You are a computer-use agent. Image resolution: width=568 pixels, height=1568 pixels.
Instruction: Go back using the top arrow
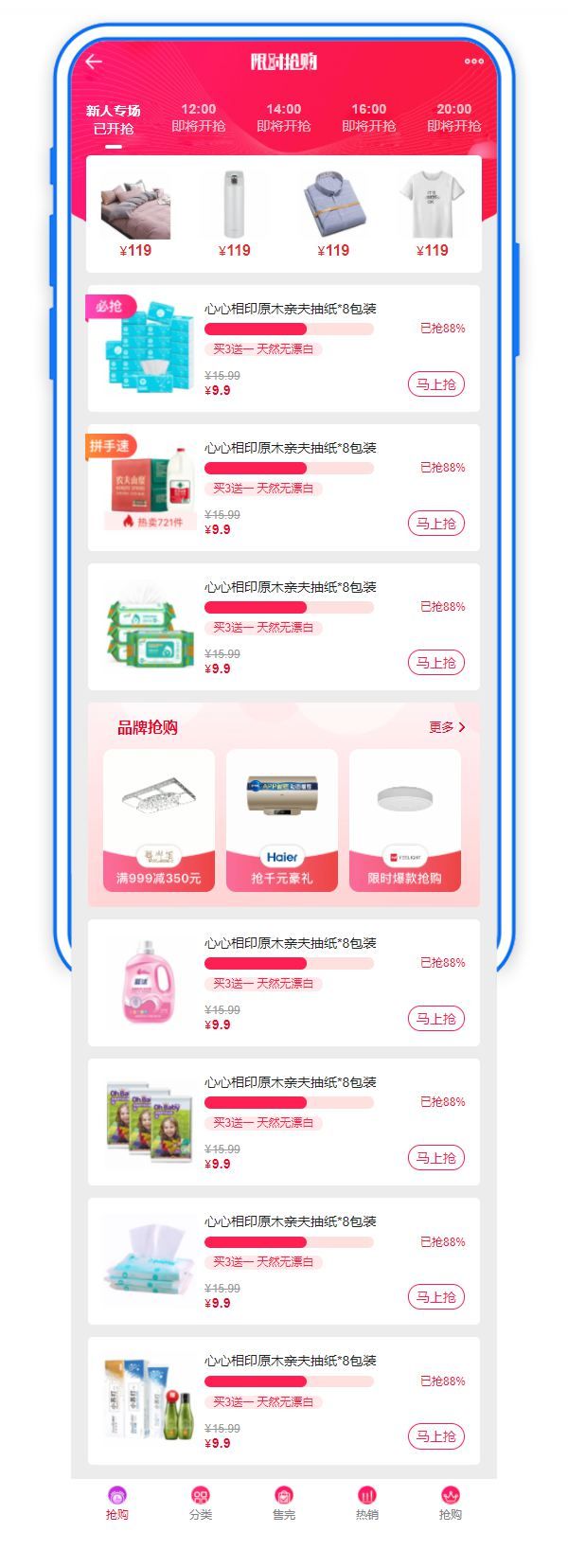coord(94,62)
